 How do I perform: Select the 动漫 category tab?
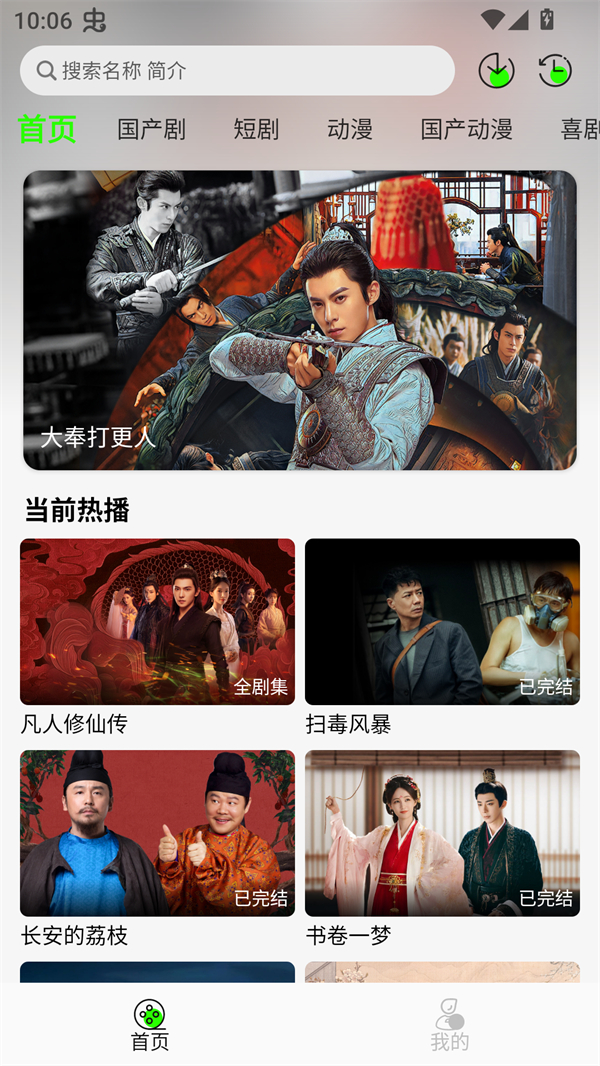[x=350, y=129]
